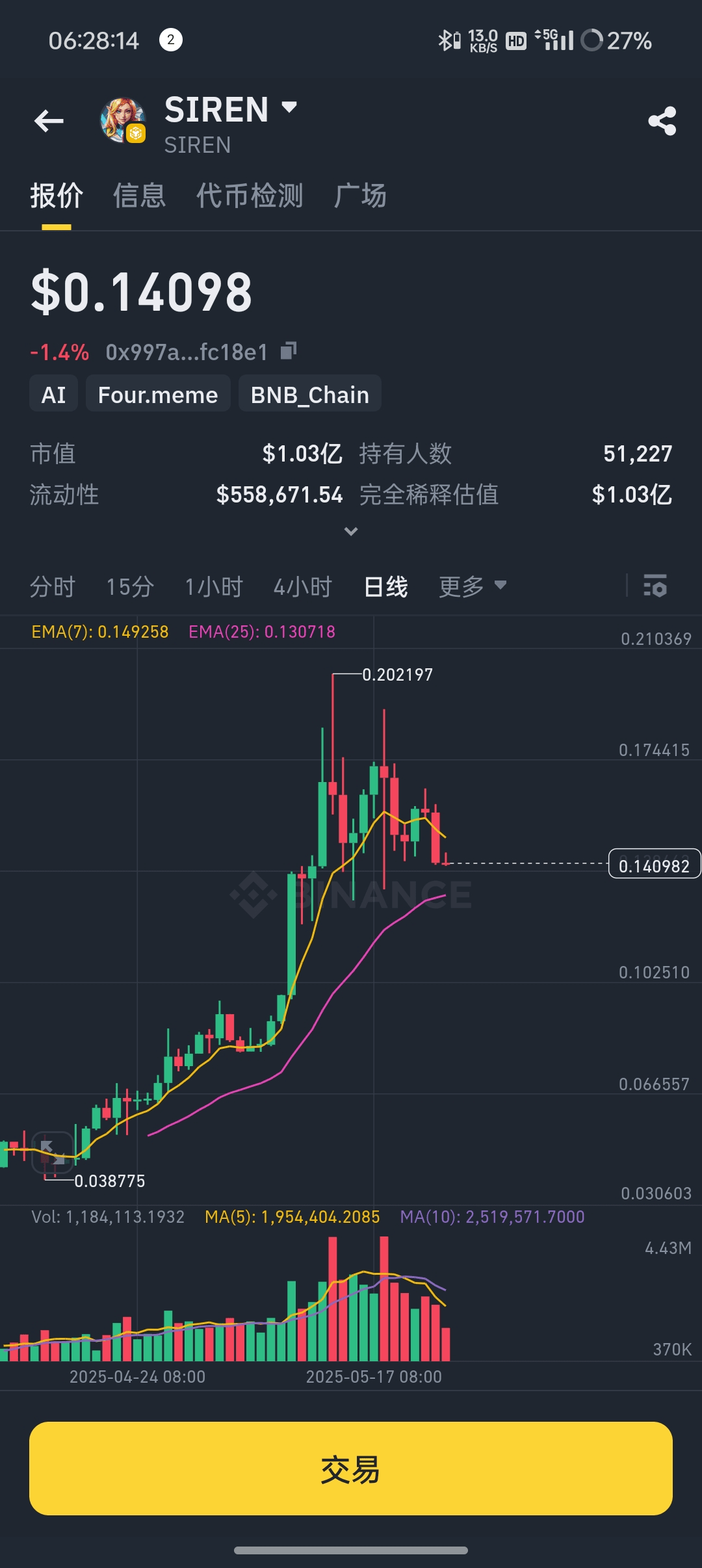This screenshot has height=1568, width=702.
Task: Select the 日线 daily chart interval
Action: [386, 587]
